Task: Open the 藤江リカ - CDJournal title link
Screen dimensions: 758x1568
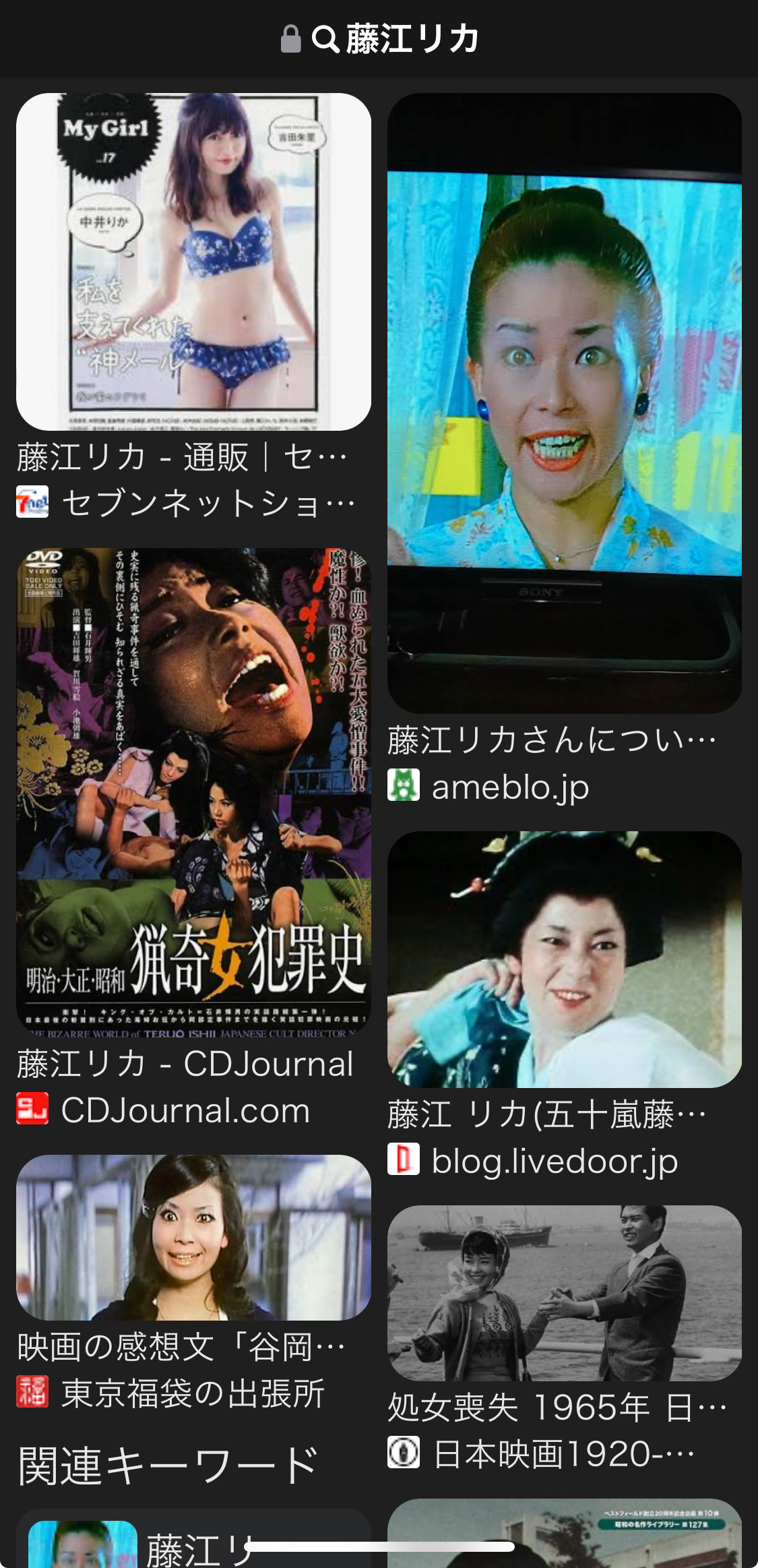Action: coord(185,1064)
